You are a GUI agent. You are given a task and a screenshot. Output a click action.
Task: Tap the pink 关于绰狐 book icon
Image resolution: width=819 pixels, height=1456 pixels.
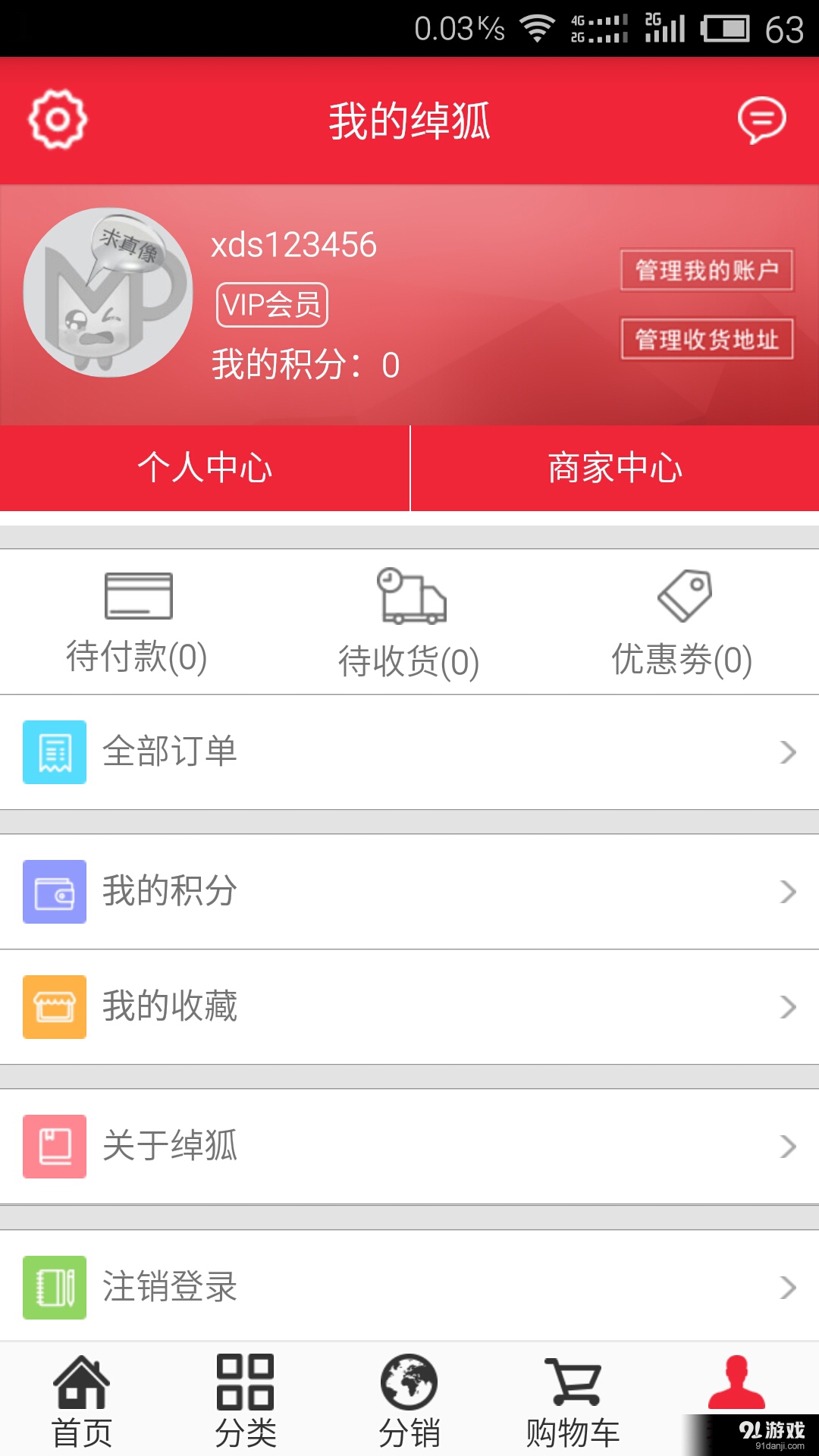(x=54, y=1147)
